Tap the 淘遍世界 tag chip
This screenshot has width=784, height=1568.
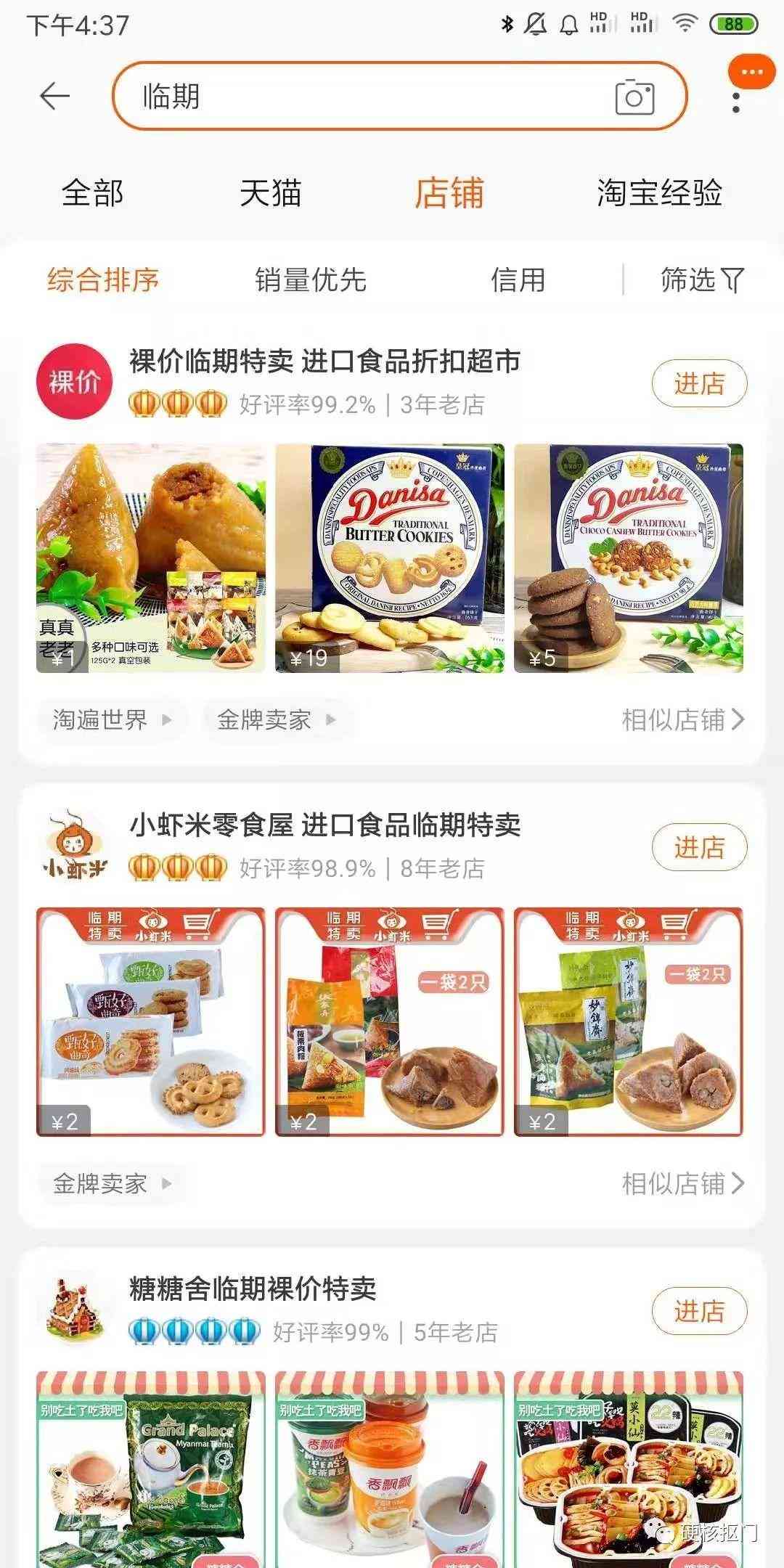(112, 720)
